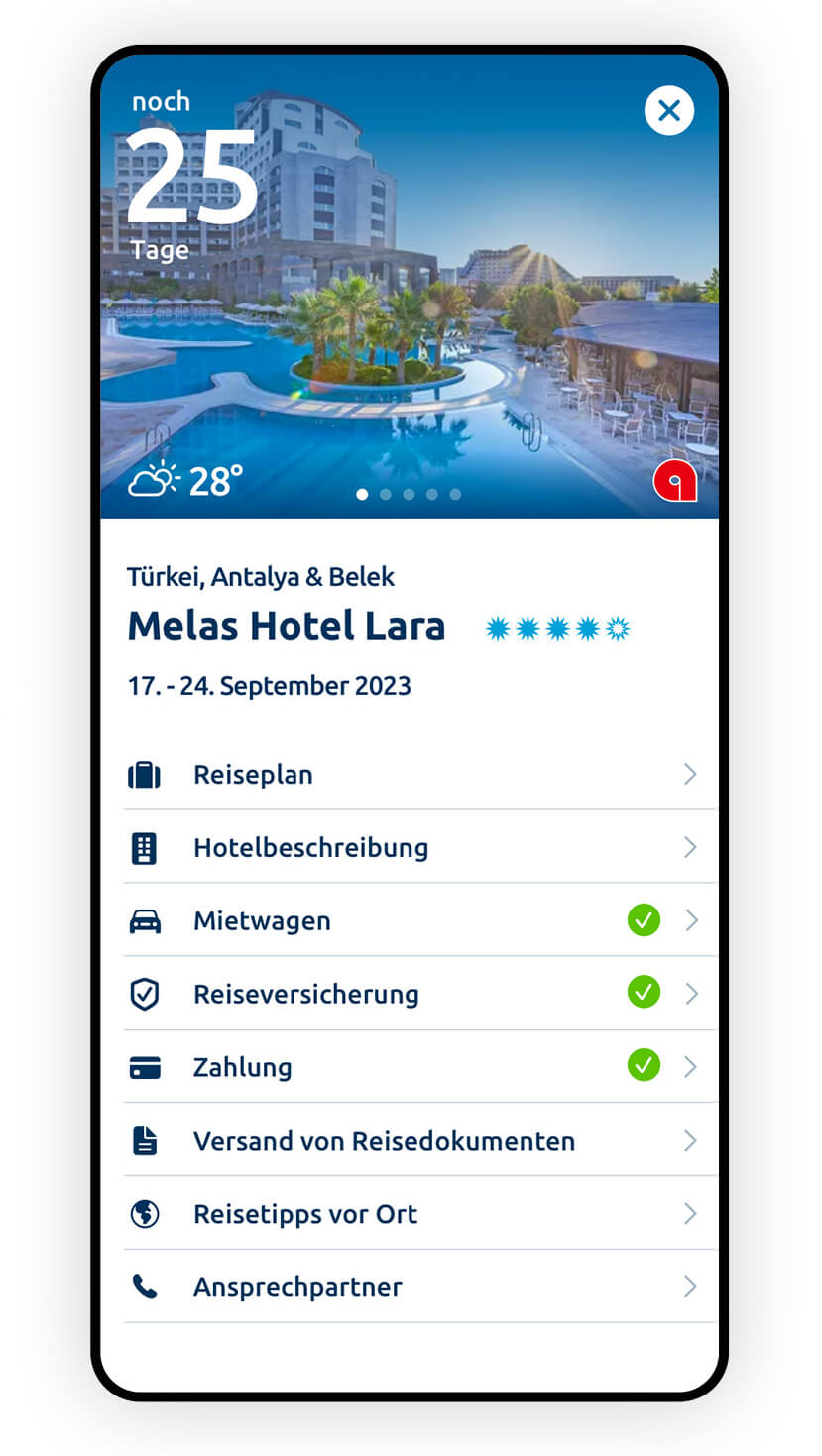Close the trip overview
The height and width of the screenshot is (1456, 822).
pos(668,111)
